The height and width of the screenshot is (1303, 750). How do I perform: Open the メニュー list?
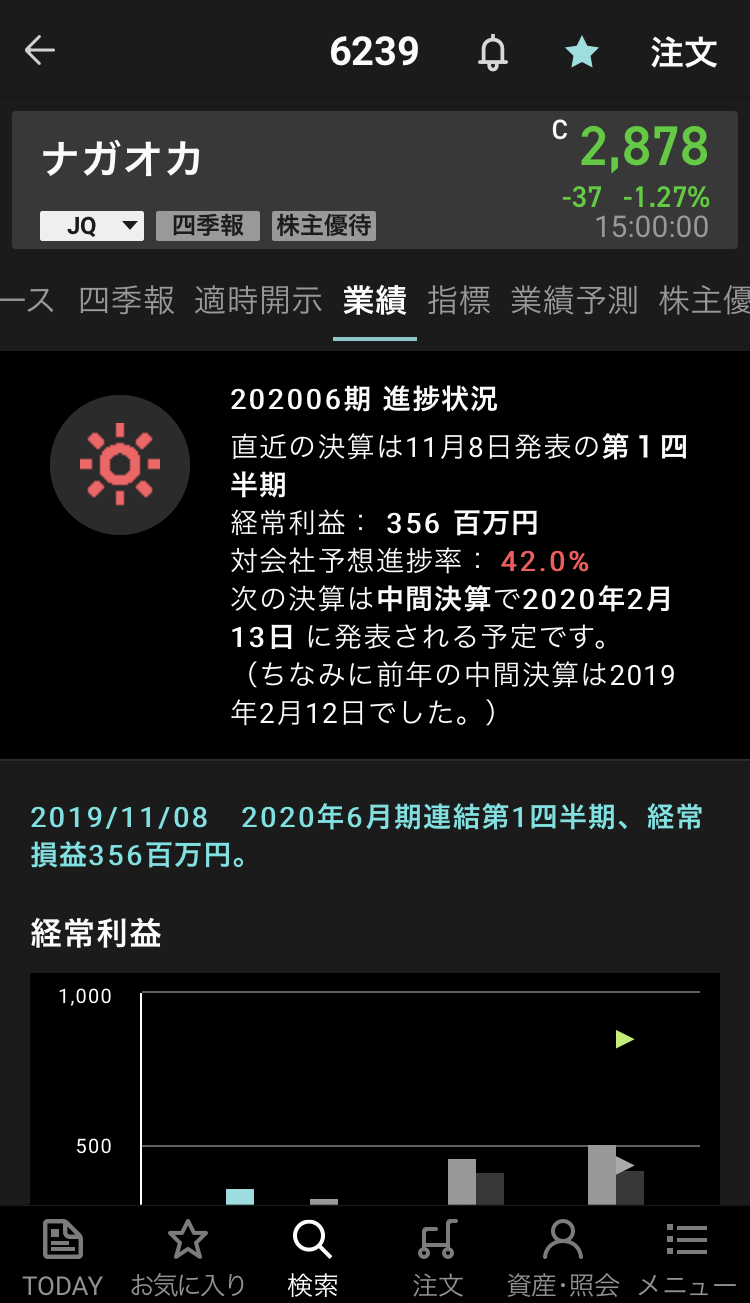687,1257
